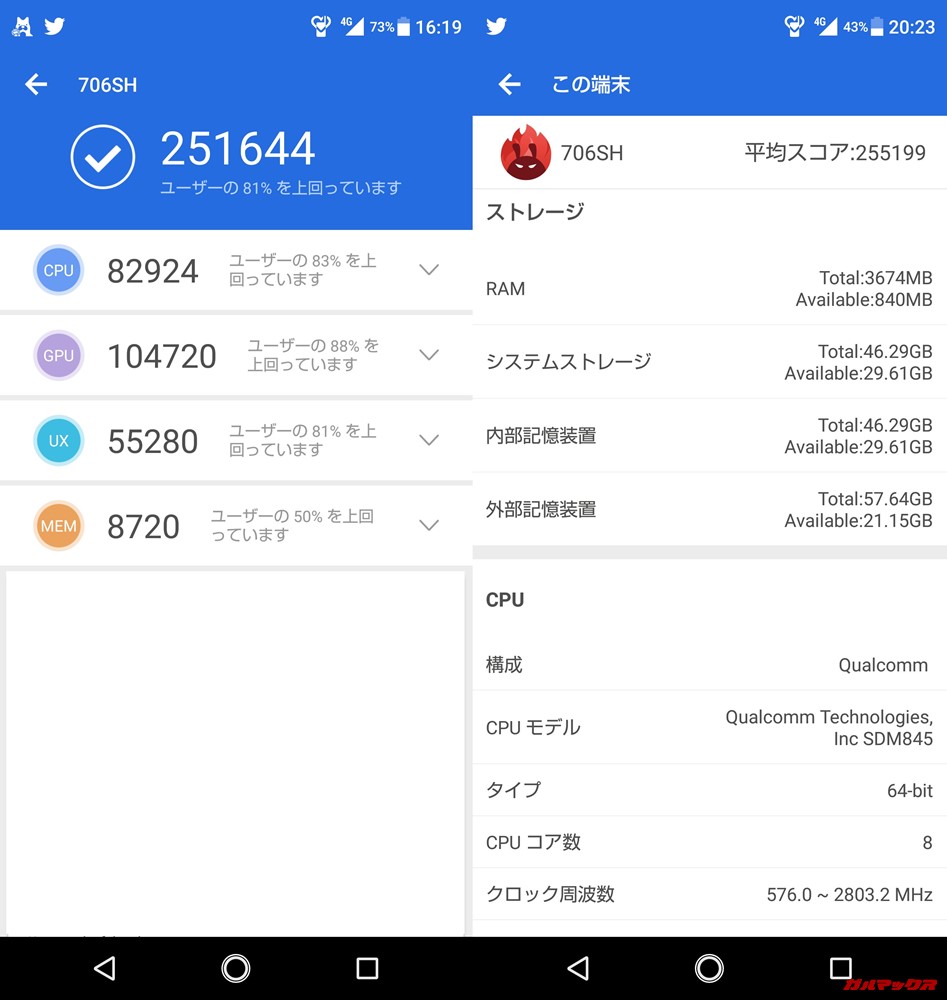This screenshot has width=947, height=1000.
Task: Tap the Twitter bird icon in left status bar
Action: coord(55,26)
